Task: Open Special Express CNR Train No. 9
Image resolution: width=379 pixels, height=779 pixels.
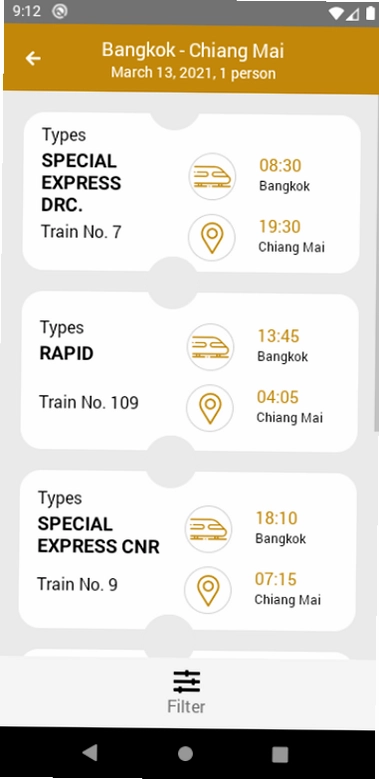Action: point(188,550)
